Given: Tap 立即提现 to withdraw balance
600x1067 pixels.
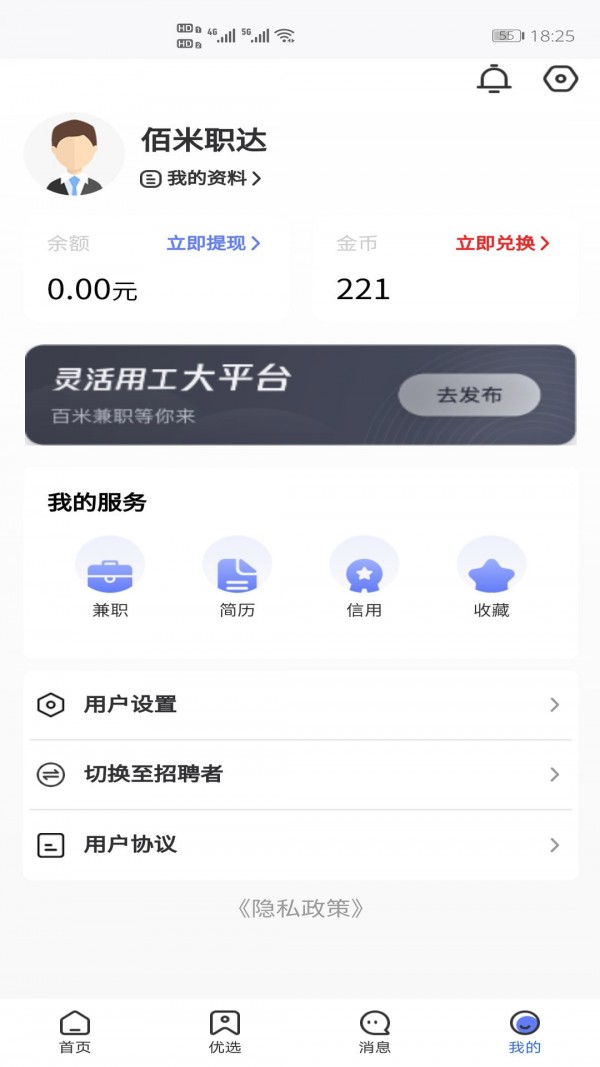Looking at the screenshot, I should pos(213,243).
